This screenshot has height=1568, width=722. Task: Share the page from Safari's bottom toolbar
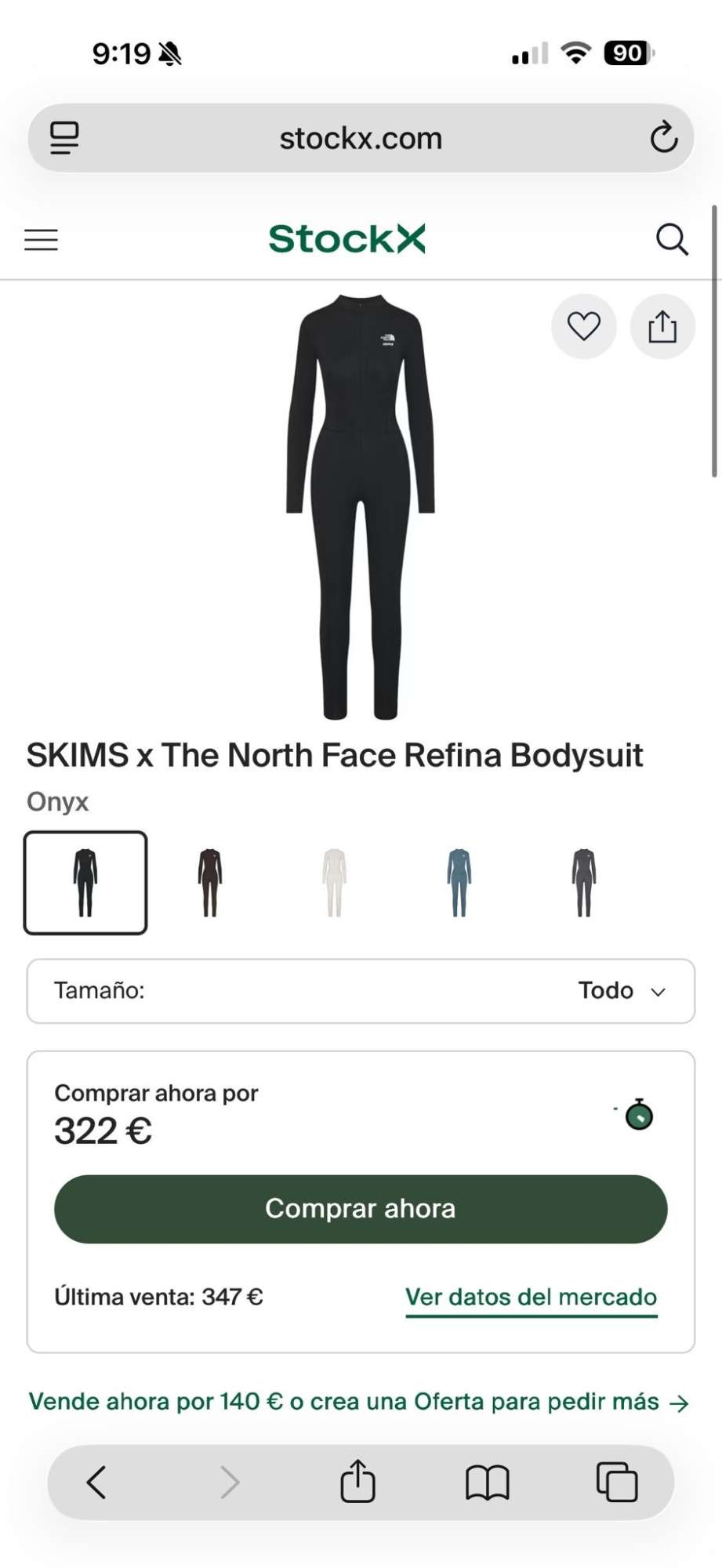[x=358, y=1482]
